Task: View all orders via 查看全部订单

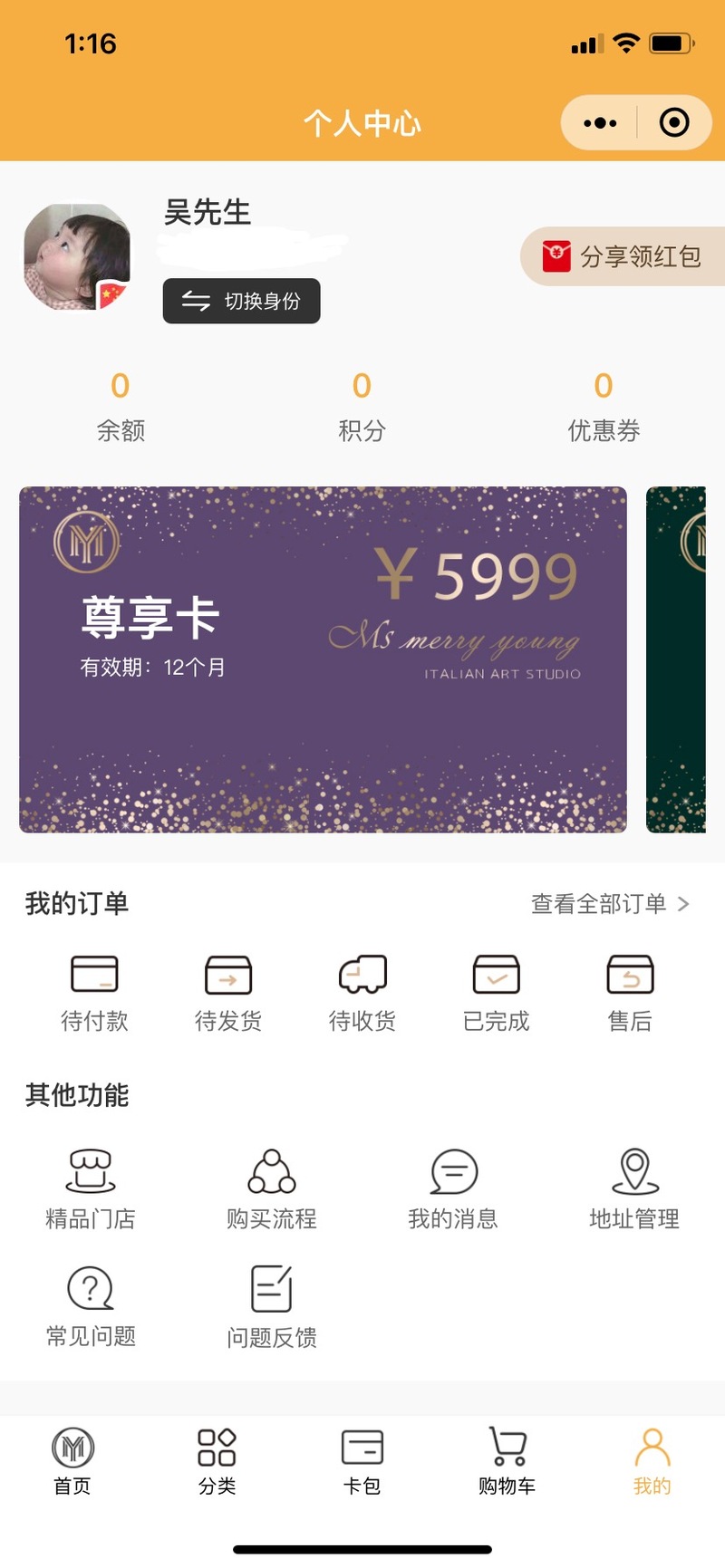Action: (610, 903)
